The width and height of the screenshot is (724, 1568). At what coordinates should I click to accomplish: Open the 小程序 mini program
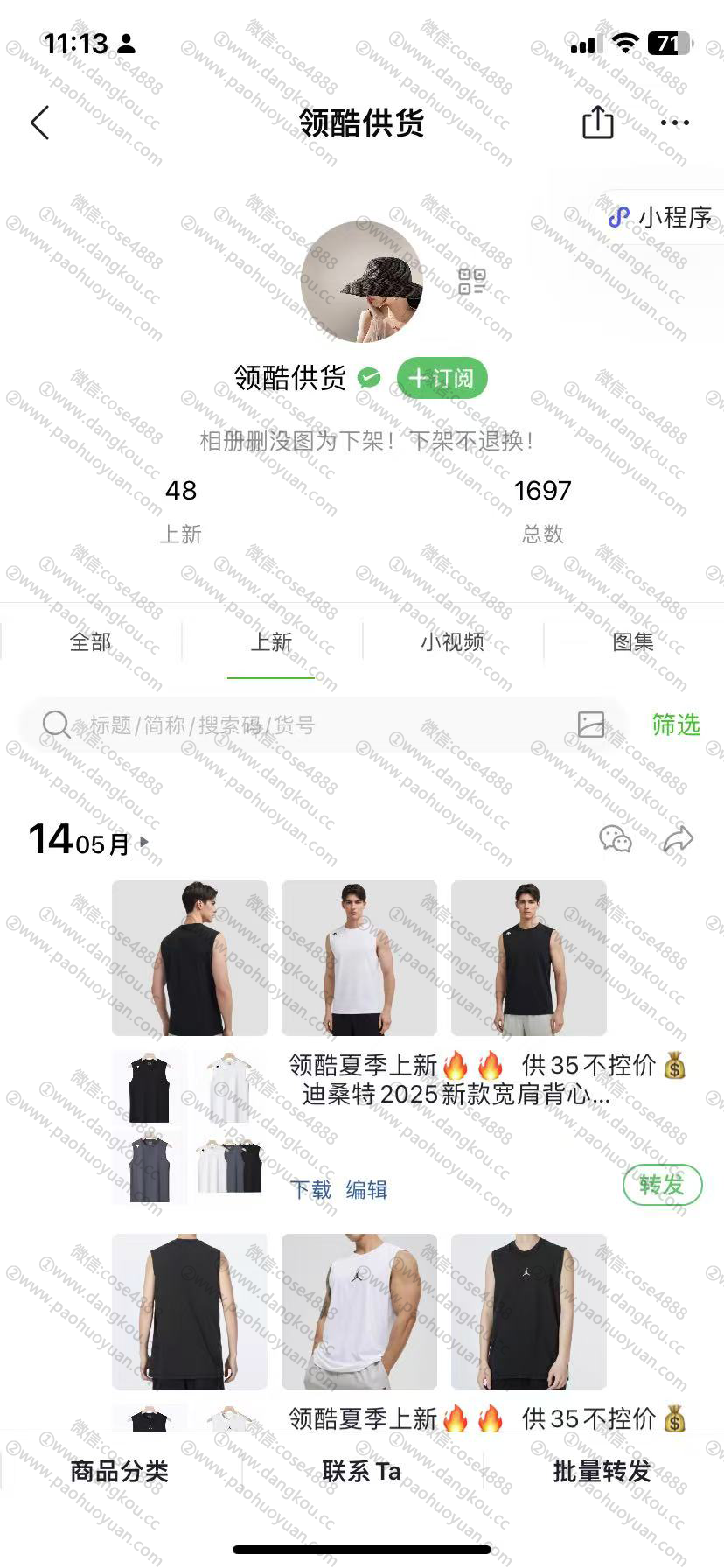(x=662, y=217)
